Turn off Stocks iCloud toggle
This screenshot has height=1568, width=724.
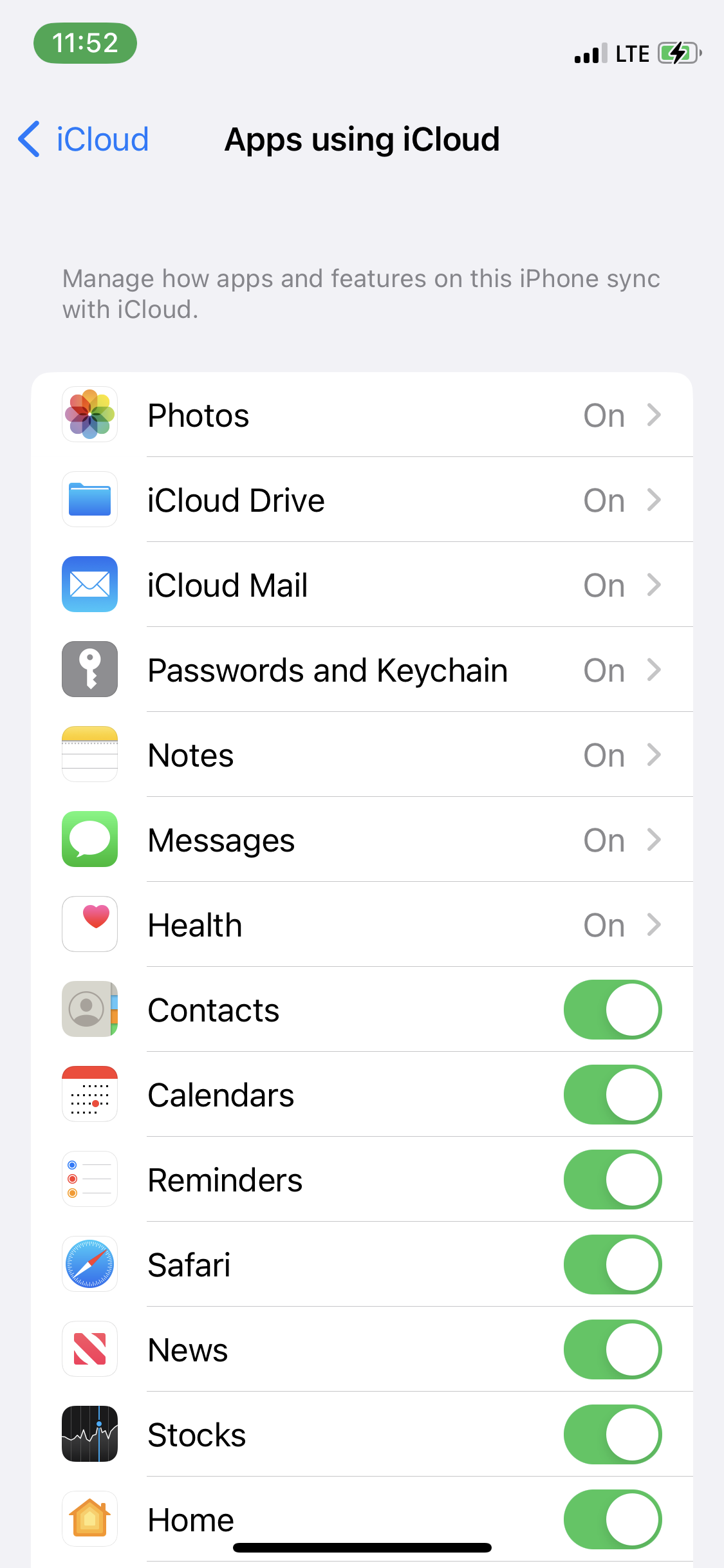[x=612, y=1435]
